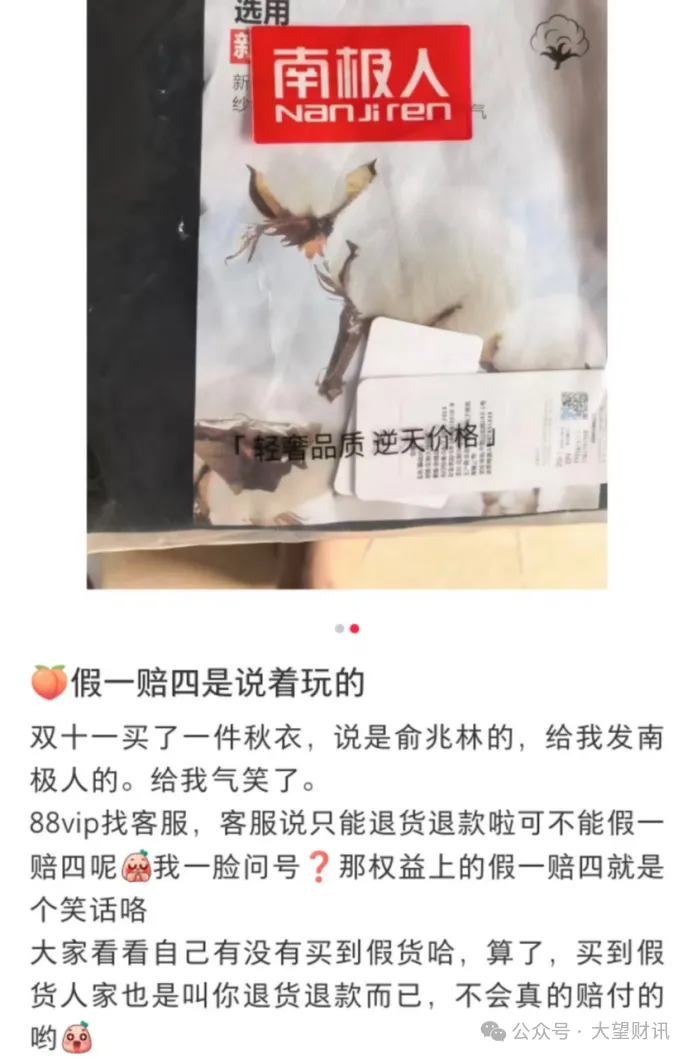692x1059 pixels.
Task: Tap the first gray page indicator dot
Action: (340, 628)
